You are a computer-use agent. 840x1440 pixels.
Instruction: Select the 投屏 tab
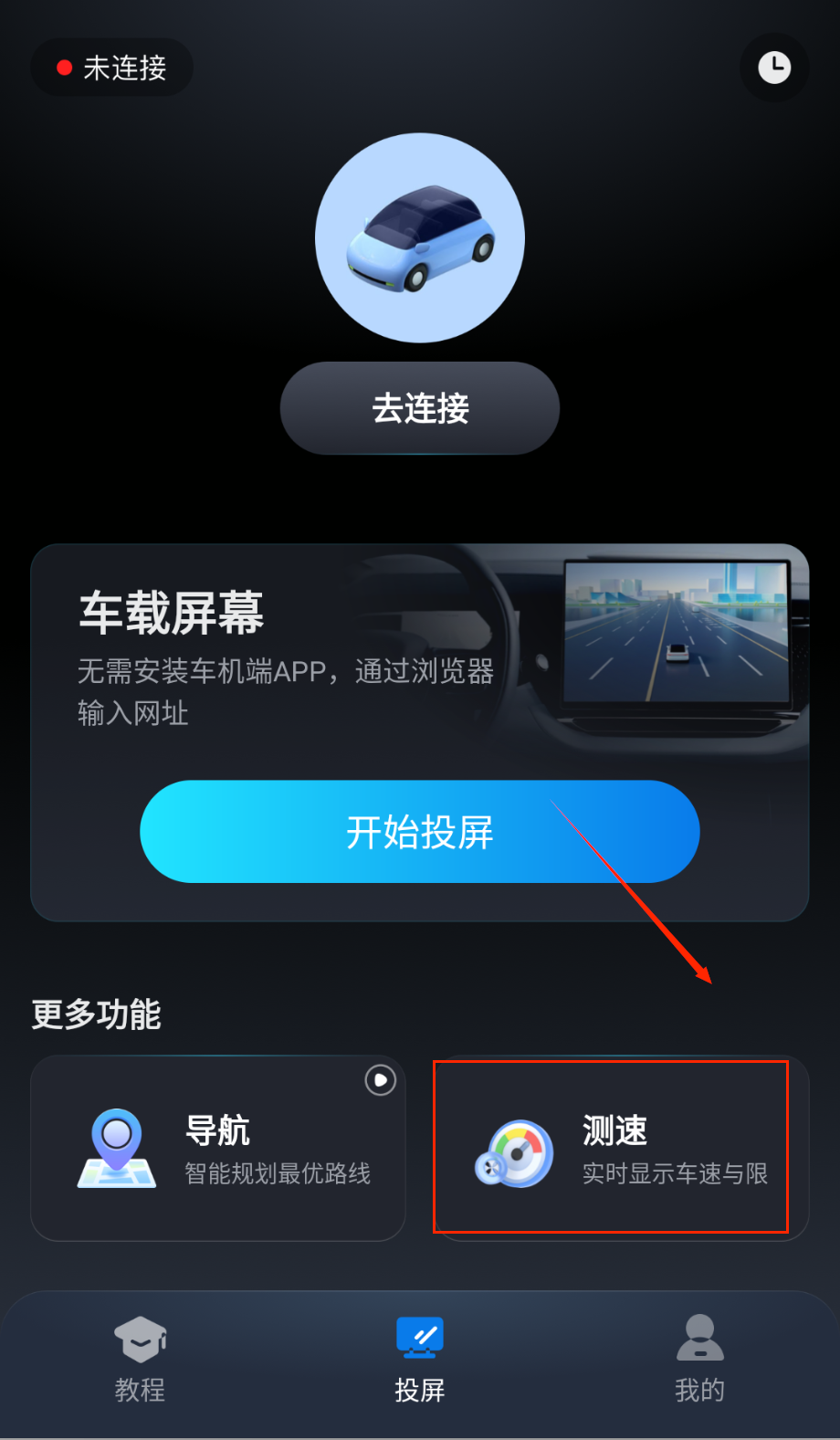point(420,1359)
